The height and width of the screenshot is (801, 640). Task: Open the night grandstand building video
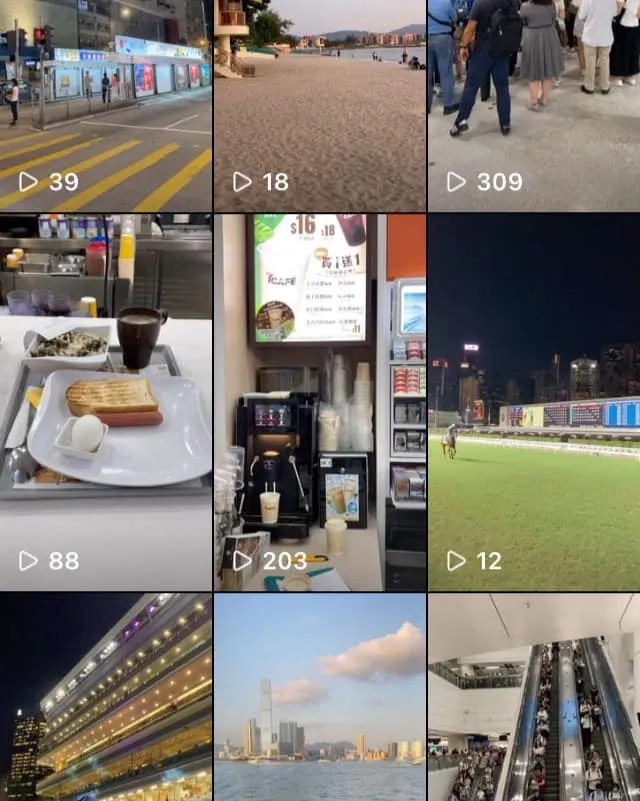click(x=106, y=697)
